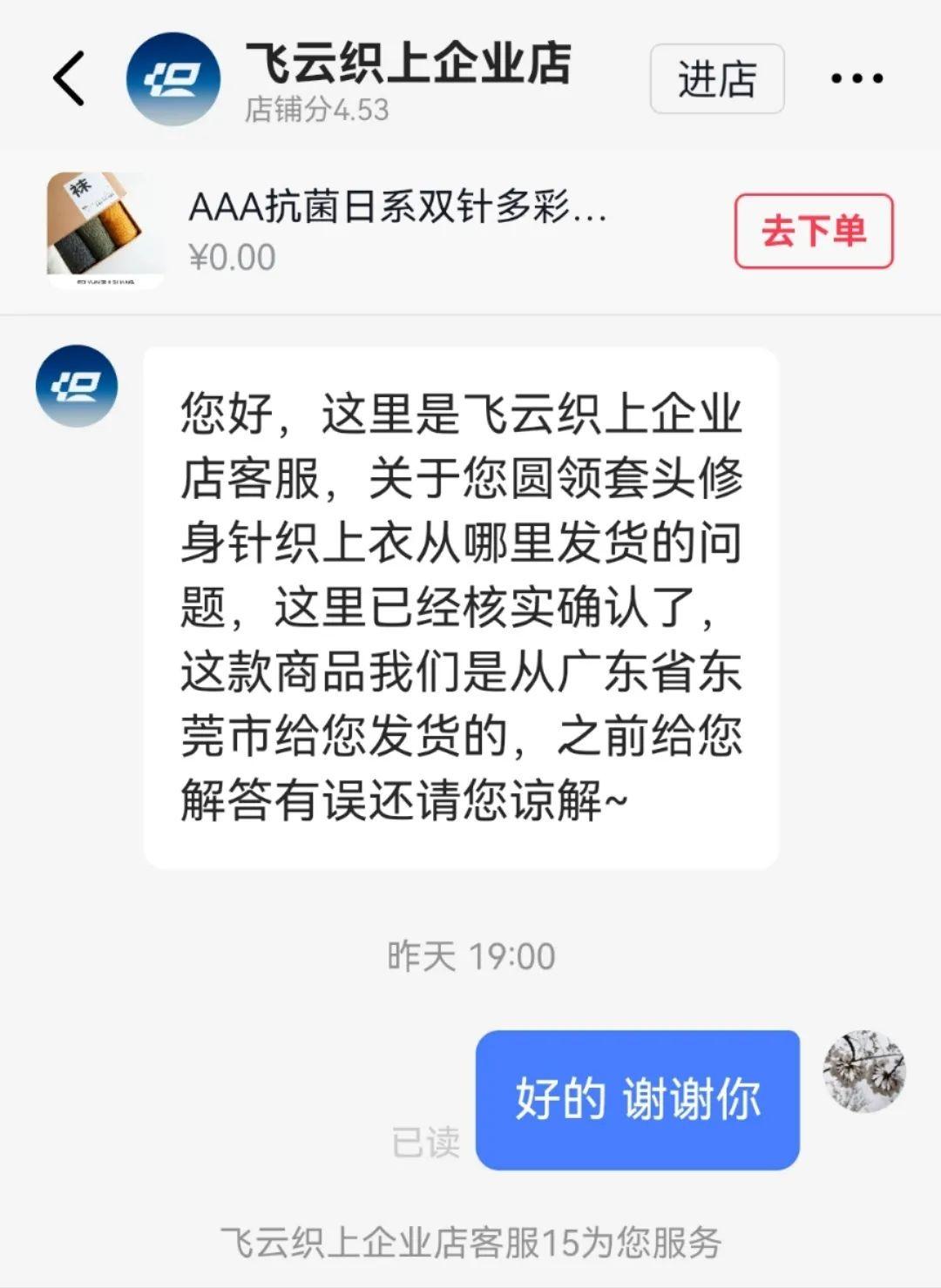941x1288 pixels.
Task: Open the AAA抗菌日系双针多彩 product card
Action: pyautogui.click(x=396, y=230)
